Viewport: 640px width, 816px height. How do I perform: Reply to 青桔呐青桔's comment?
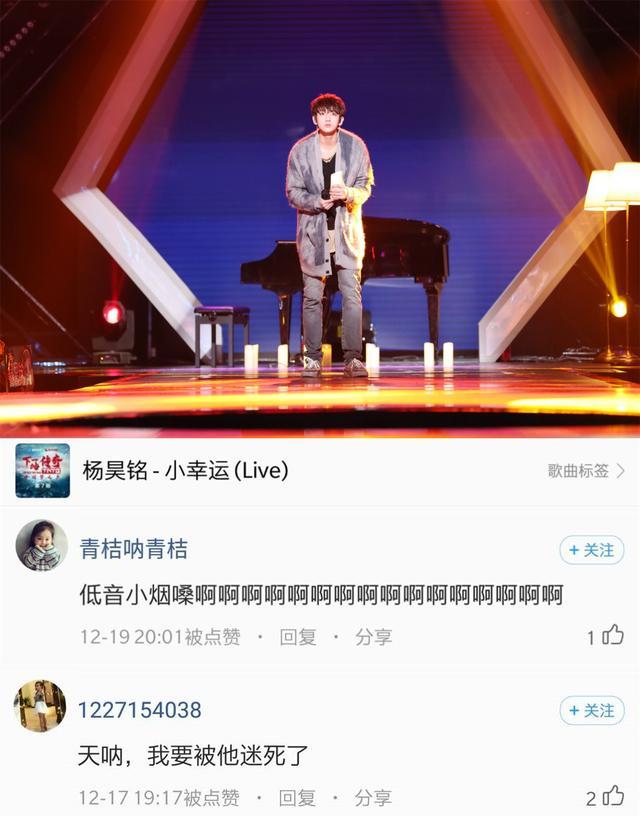[298, 637]
